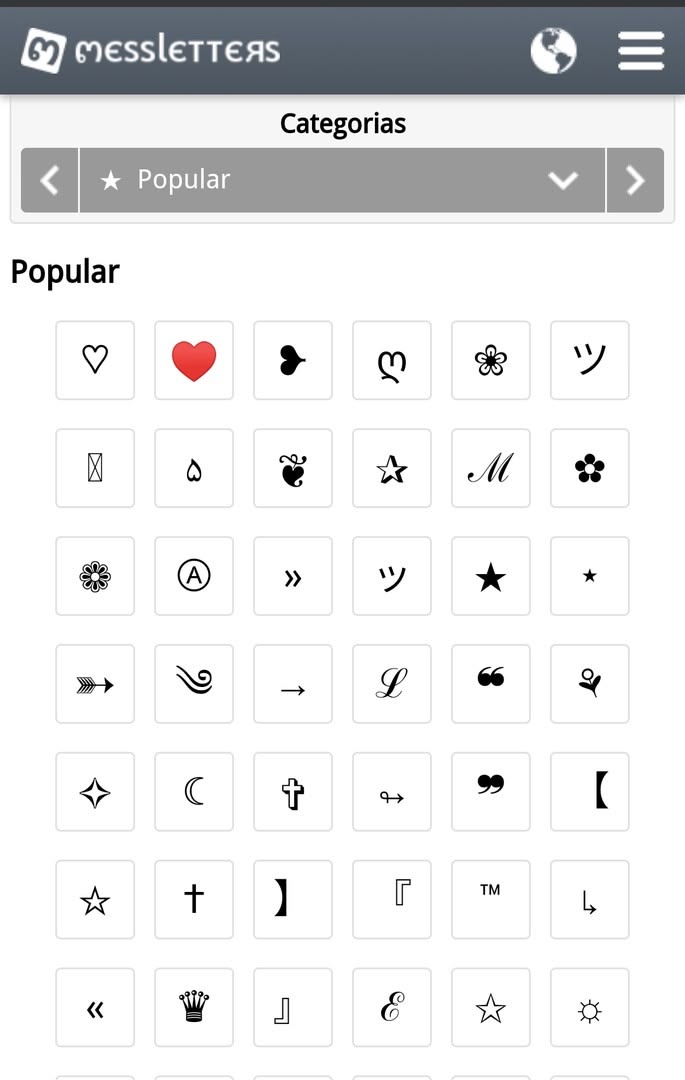Choose the simple dagger cross symbol
Viewport: 685px width, 1080px height.
(194, 900)
